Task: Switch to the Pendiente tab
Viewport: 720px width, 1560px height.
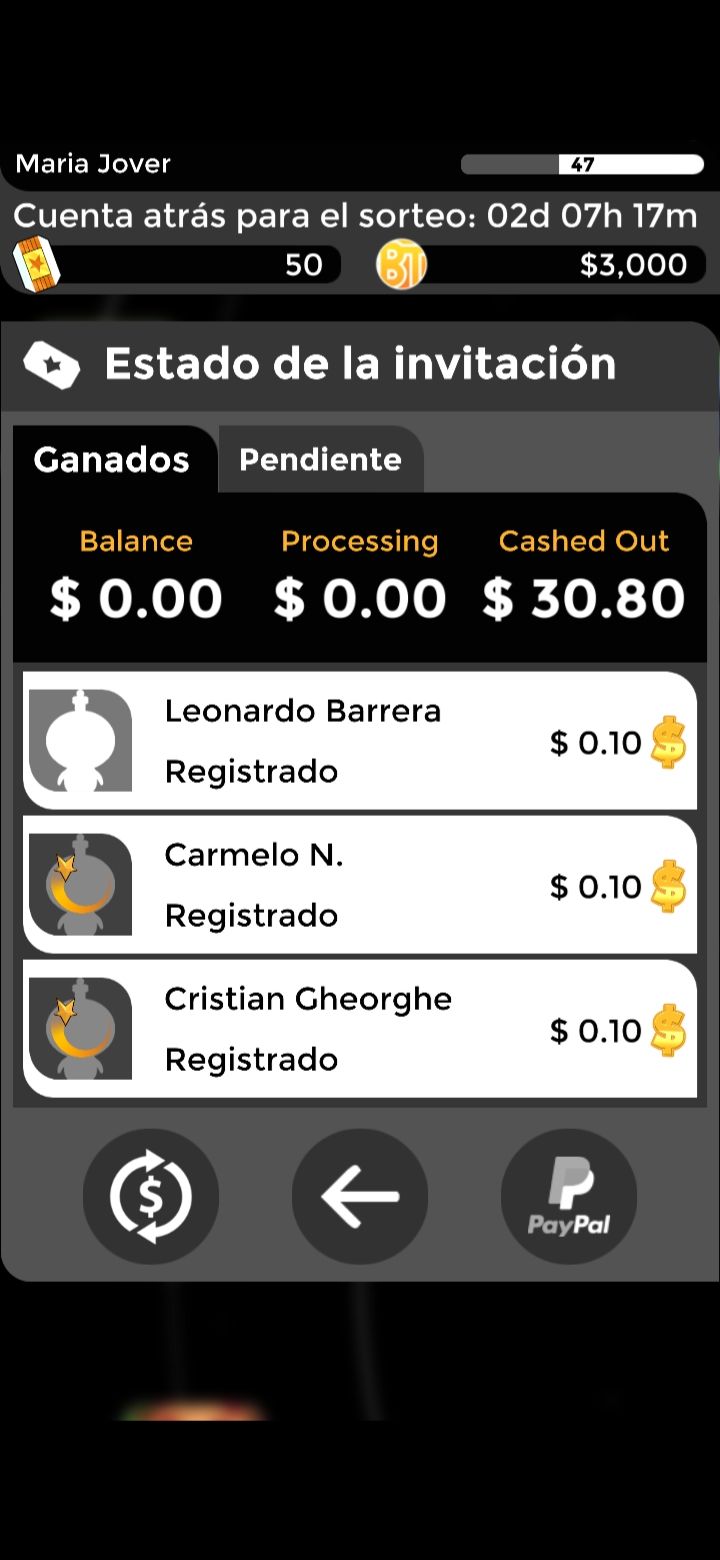Action: point(320,460)
